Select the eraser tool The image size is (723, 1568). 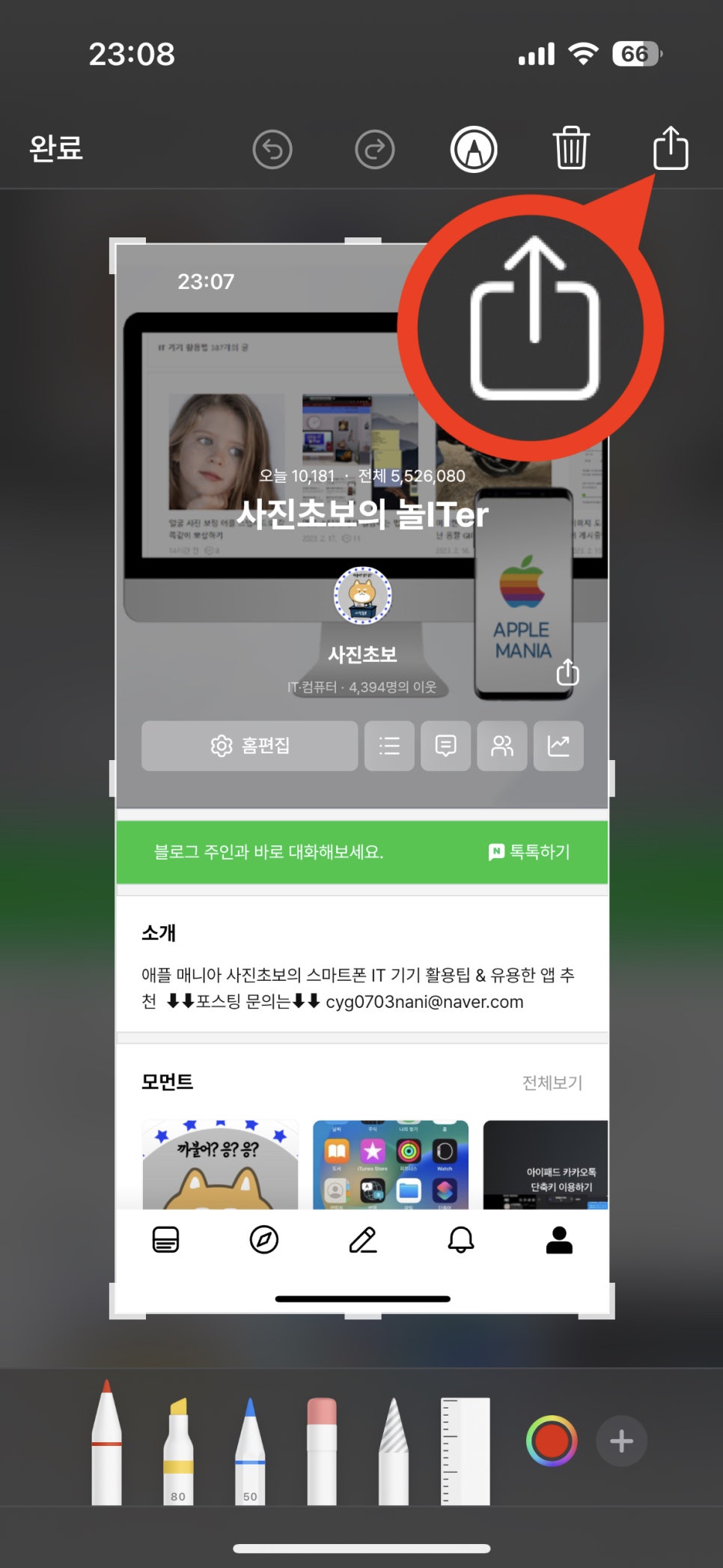pyautogui.click(x=322, y=1450)
